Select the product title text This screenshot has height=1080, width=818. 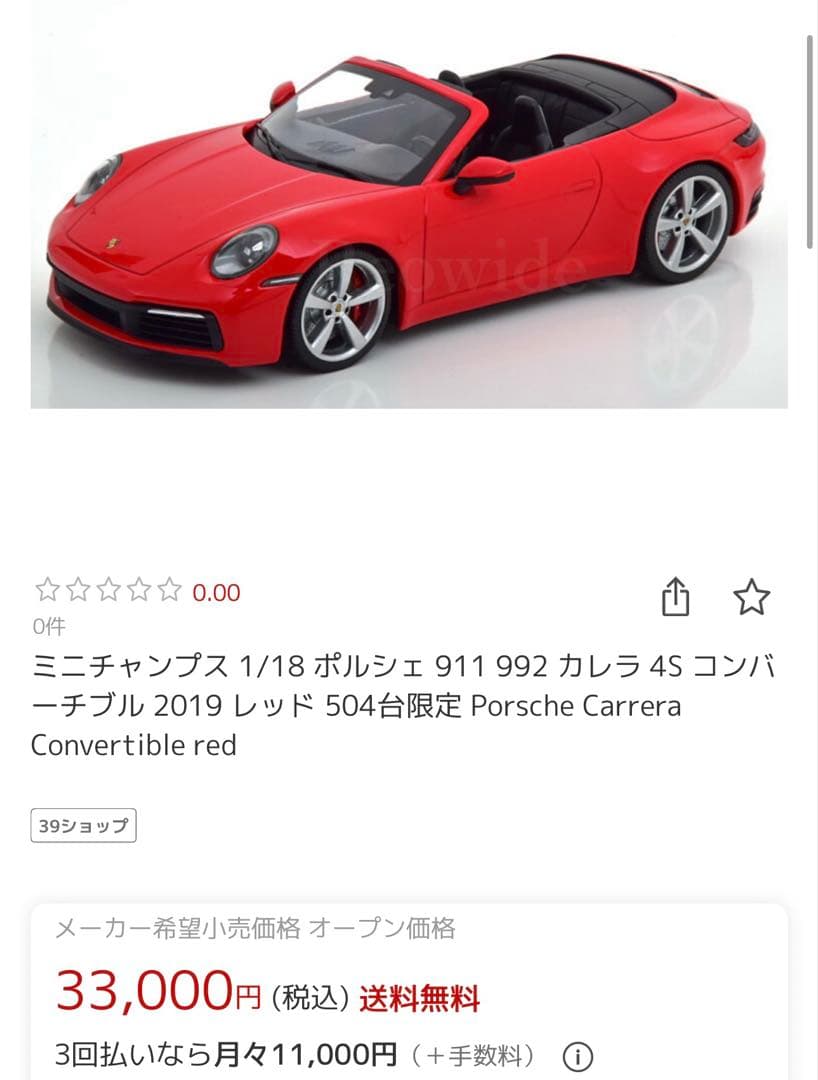click(x=400, y=705)
